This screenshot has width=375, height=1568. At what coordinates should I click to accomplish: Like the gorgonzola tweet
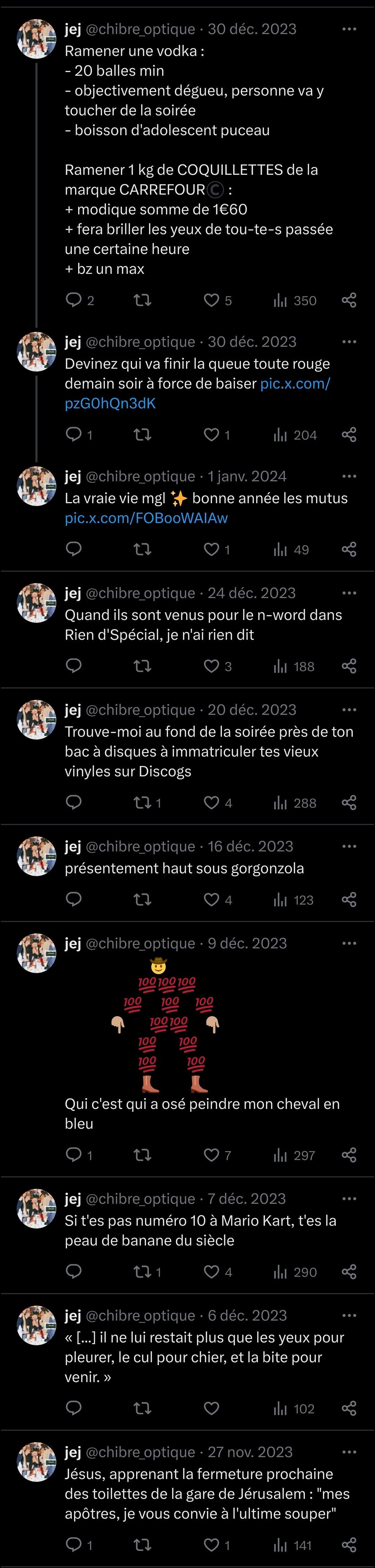click(x=211, y=900)
